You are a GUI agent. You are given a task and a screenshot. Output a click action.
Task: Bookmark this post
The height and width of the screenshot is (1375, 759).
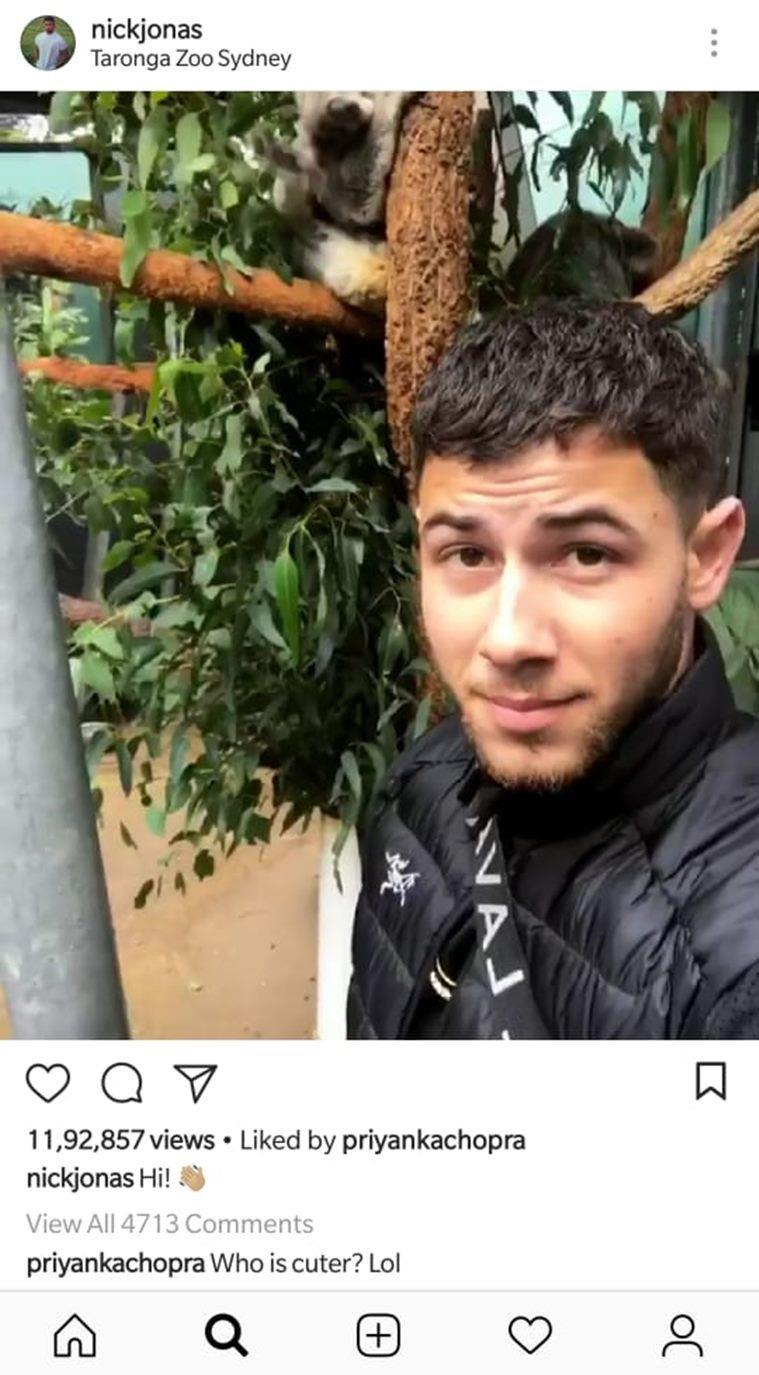point(710,1081)
